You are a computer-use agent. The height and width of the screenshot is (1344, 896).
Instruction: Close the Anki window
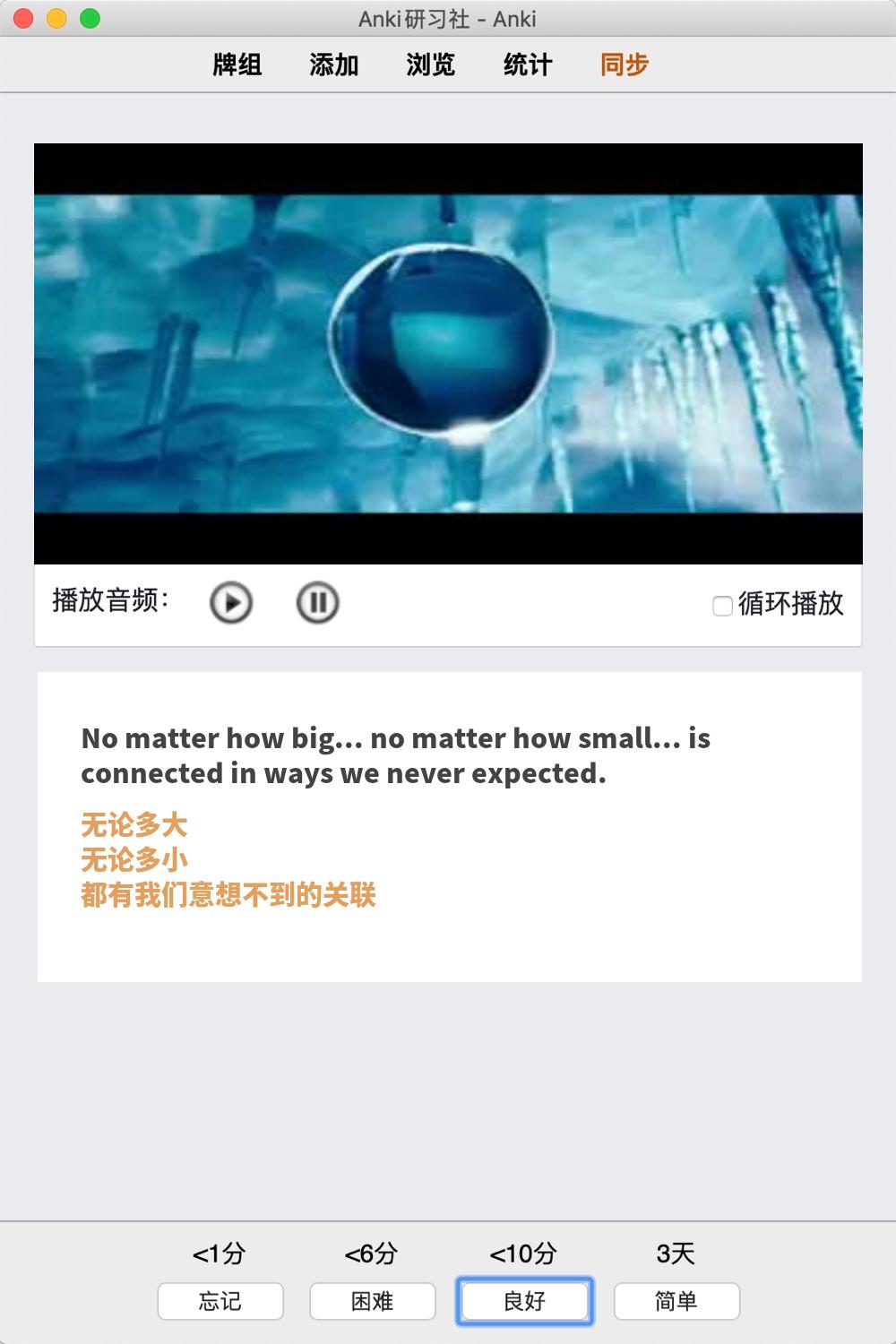pos(24,19)
